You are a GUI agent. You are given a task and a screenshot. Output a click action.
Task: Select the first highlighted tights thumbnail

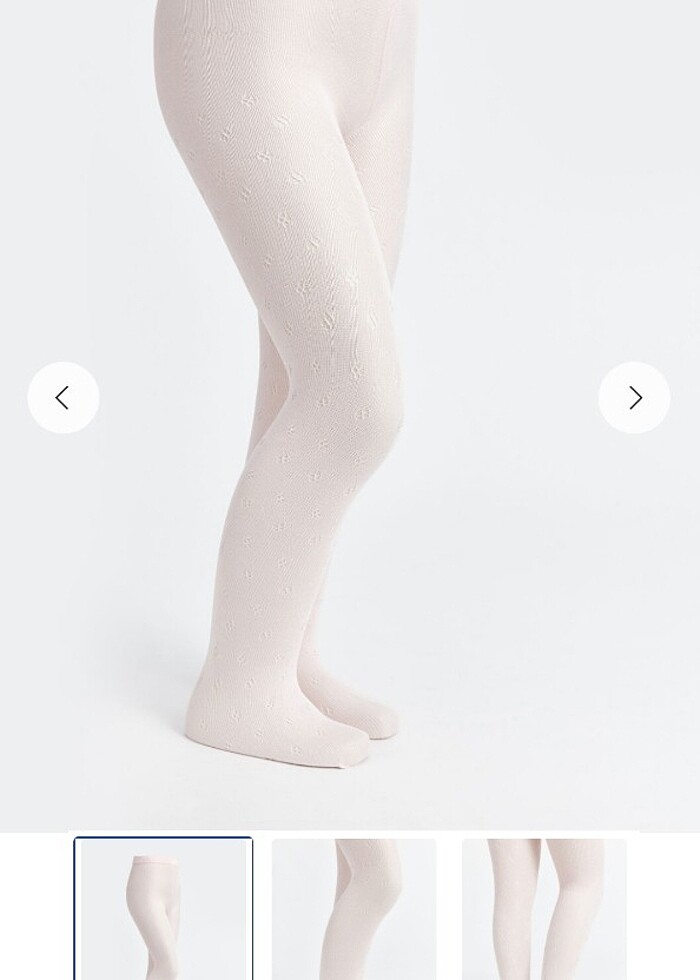tap(163, 908)
